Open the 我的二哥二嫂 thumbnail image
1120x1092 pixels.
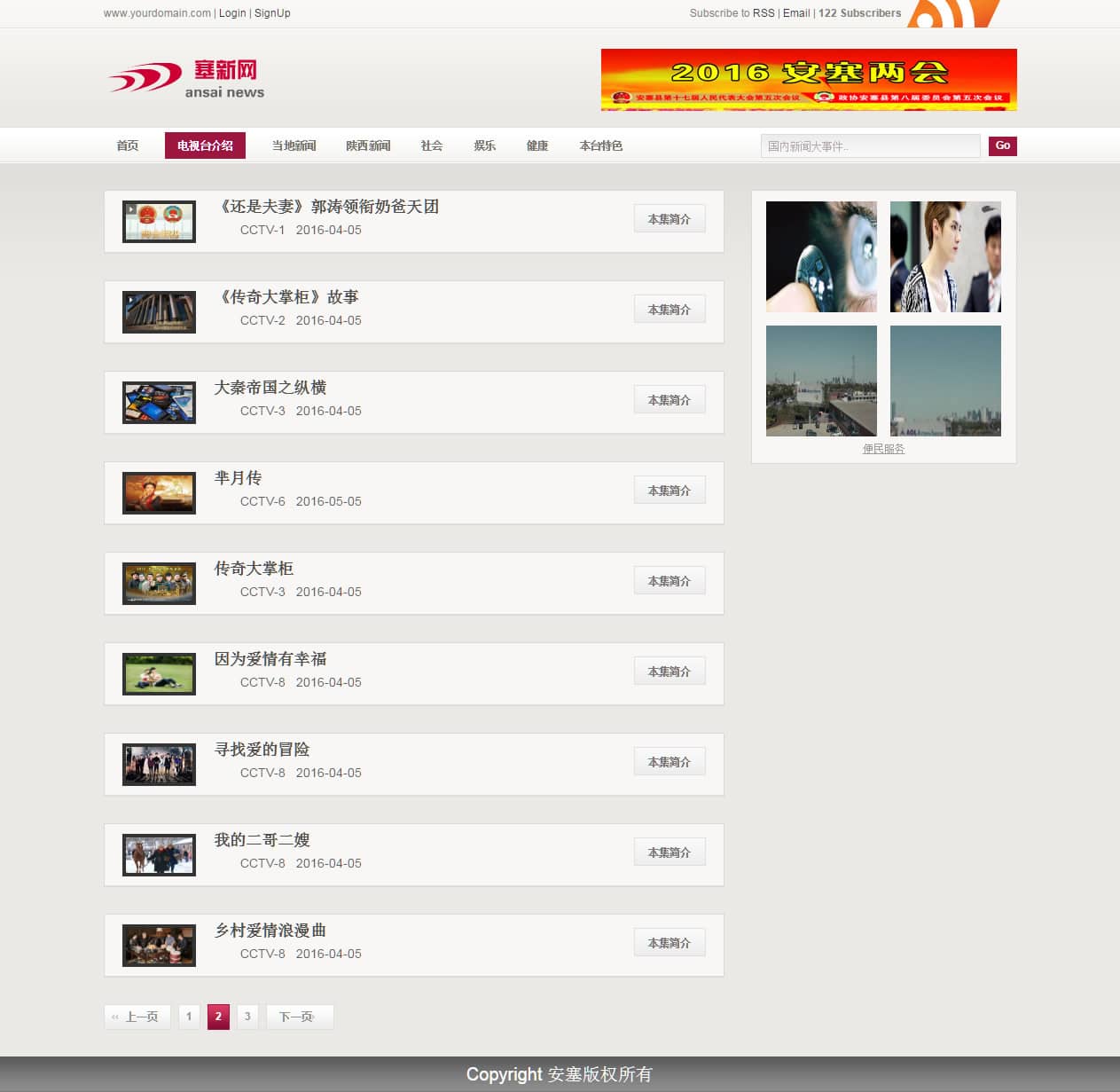coord(159,855)
